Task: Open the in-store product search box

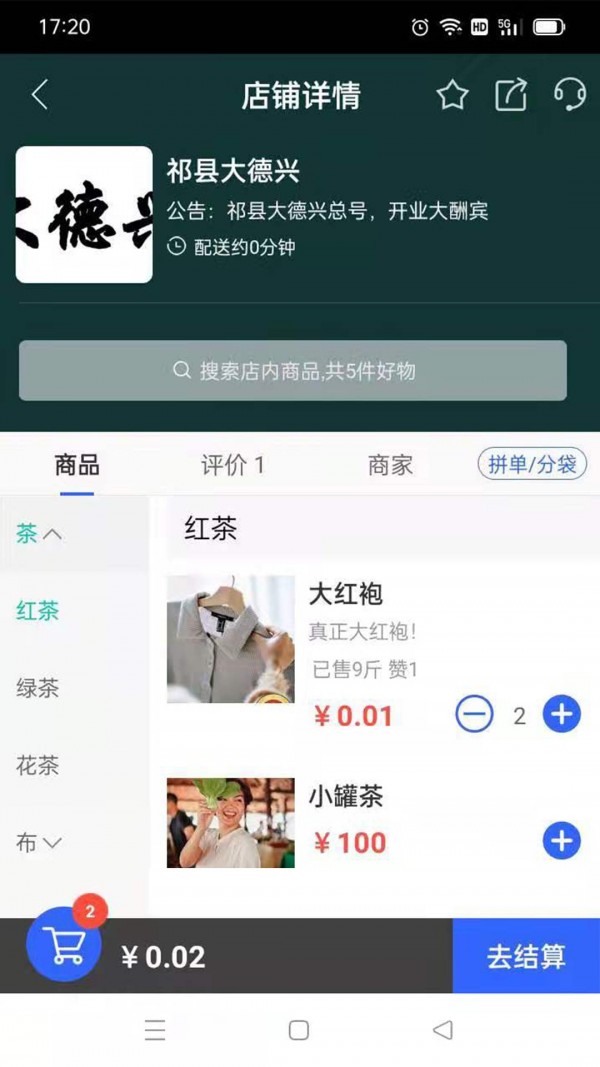Action: coord(293,371)
